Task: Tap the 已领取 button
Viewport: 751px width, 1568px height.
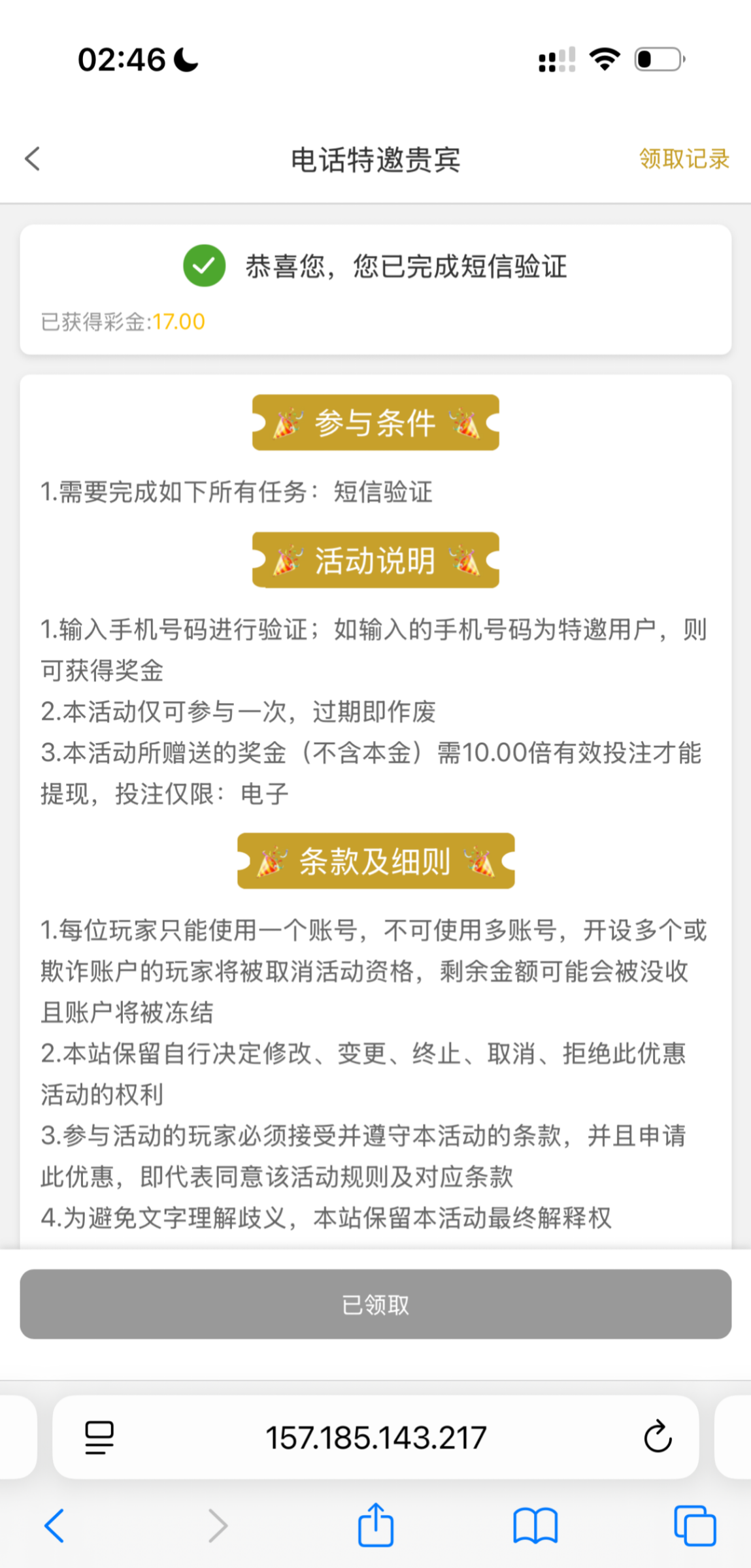Action: 375,1305
